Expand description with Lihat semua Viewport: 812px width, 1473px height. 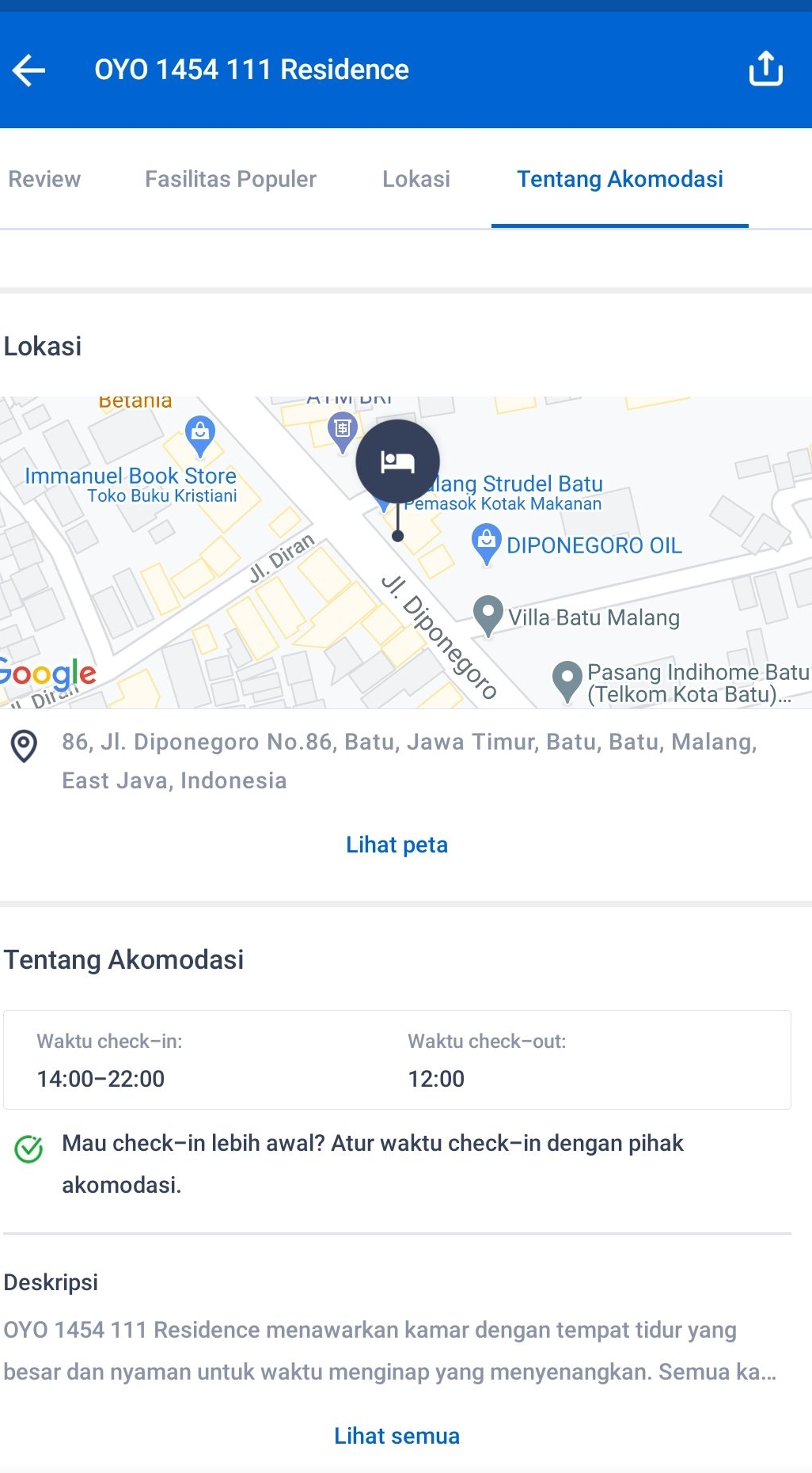coord(397,1436)
